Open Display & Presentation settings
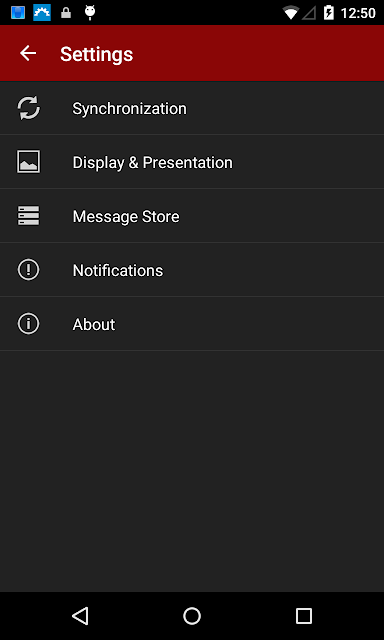This screenshot has width=384, height=640. coord(192,162)
